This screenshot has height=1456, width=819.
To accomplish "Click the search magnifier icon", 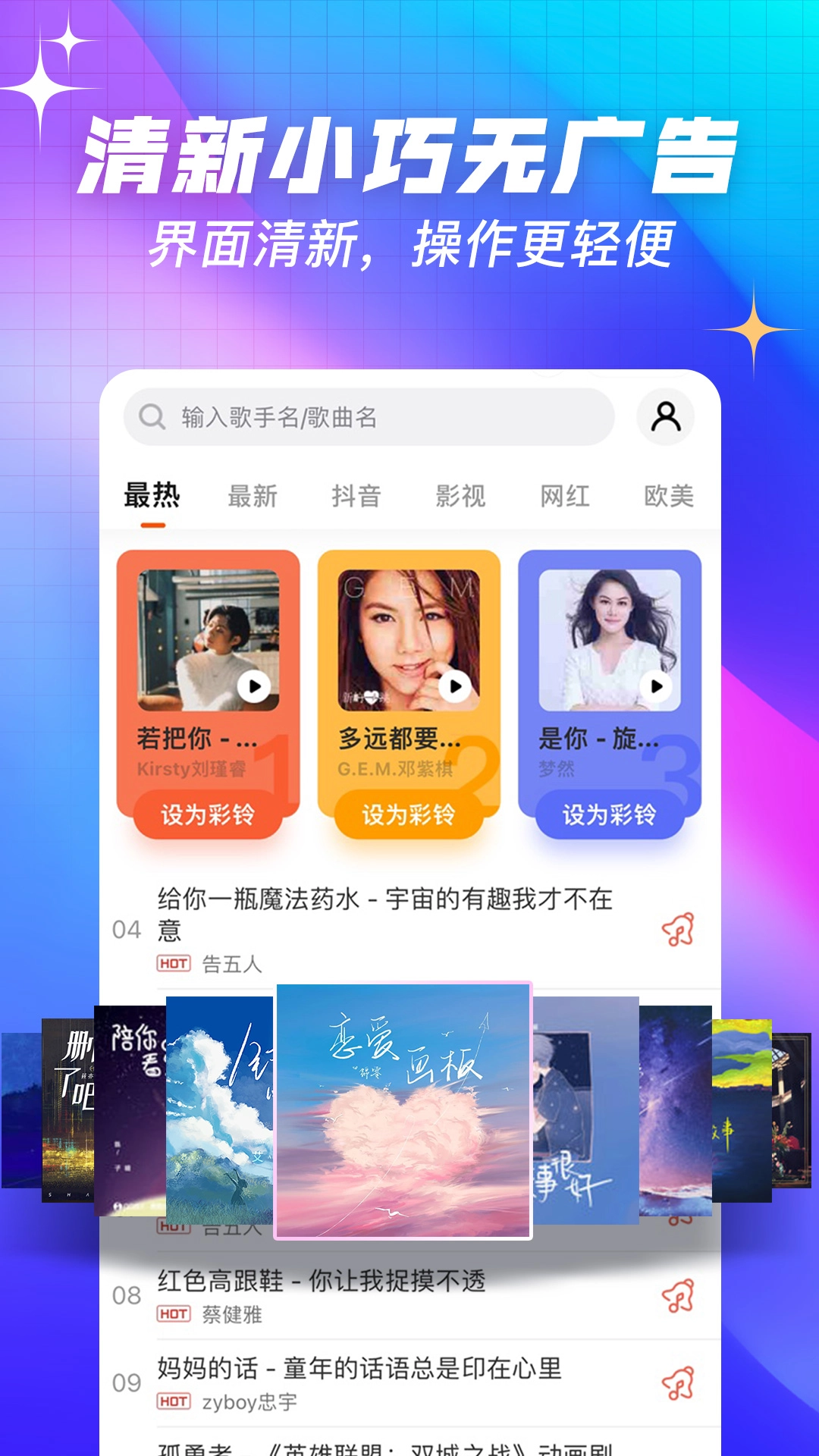I will tap(152, 416).
